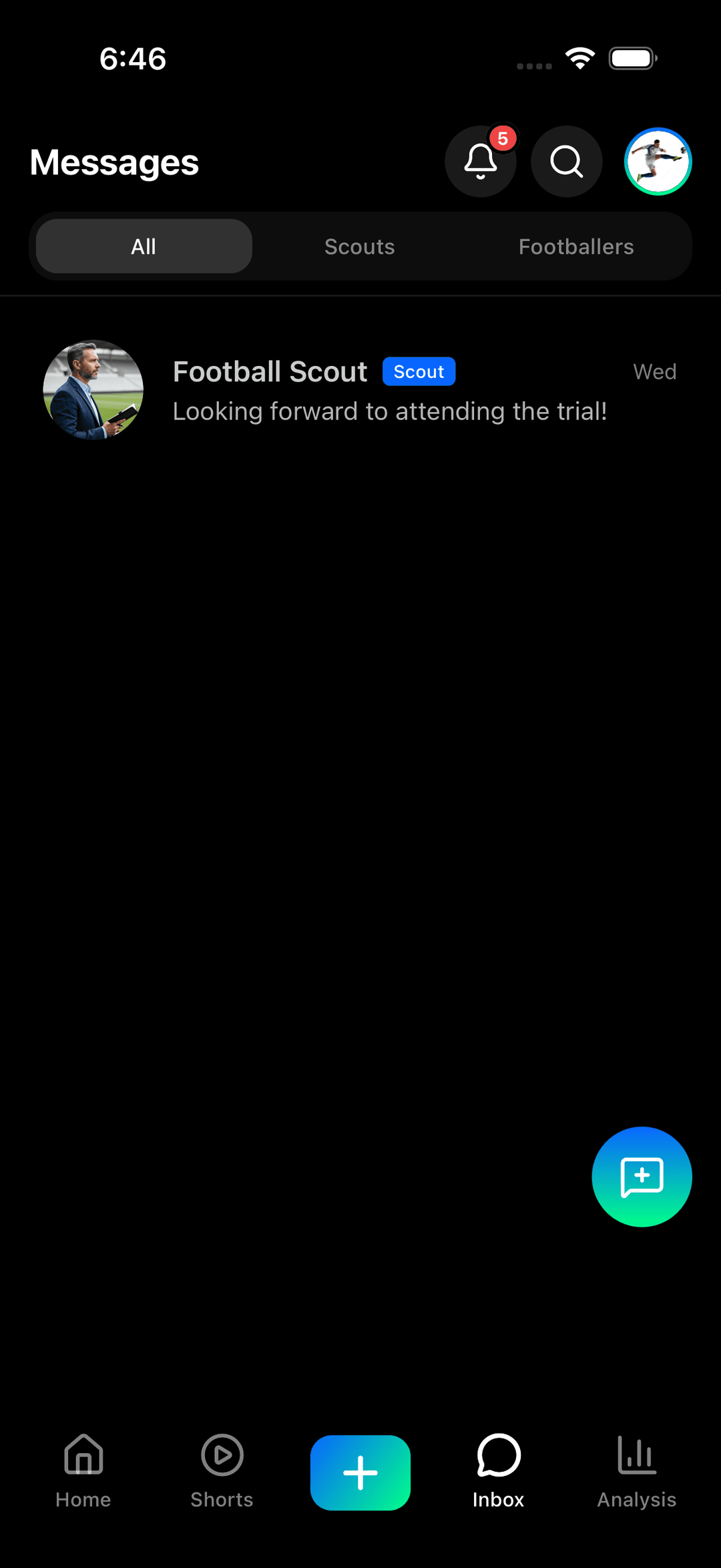Open the notifications bell
721x1568 pixels.
pos(480,162)
